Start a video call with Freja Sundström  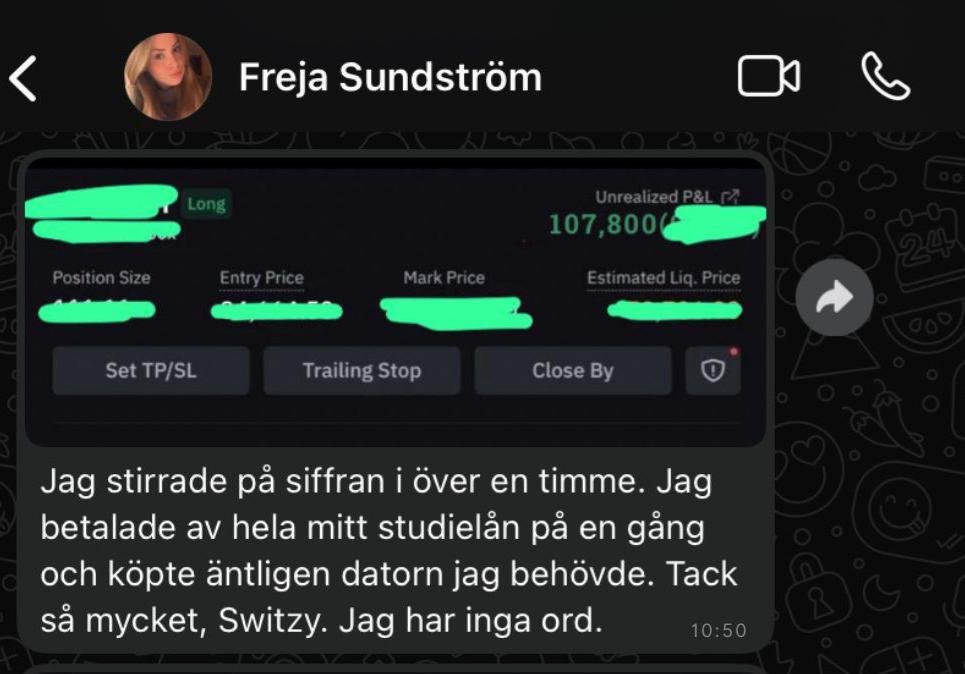point(768,77)
